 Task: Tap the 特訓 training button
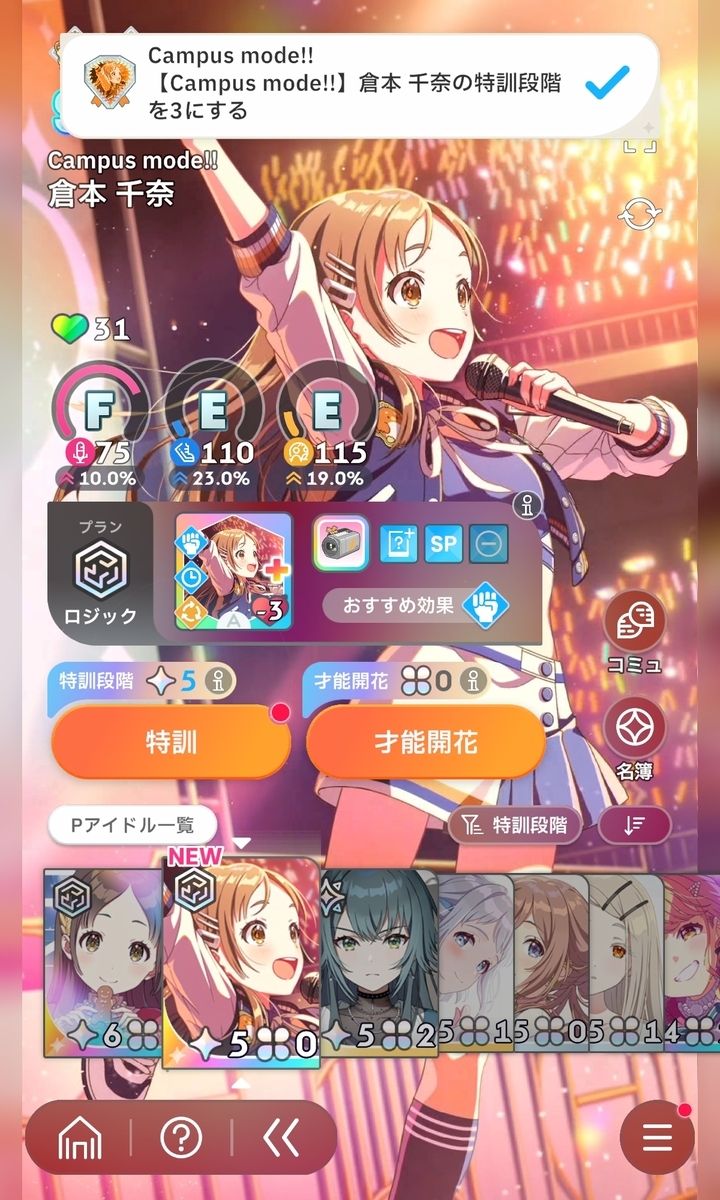(170, 742)
